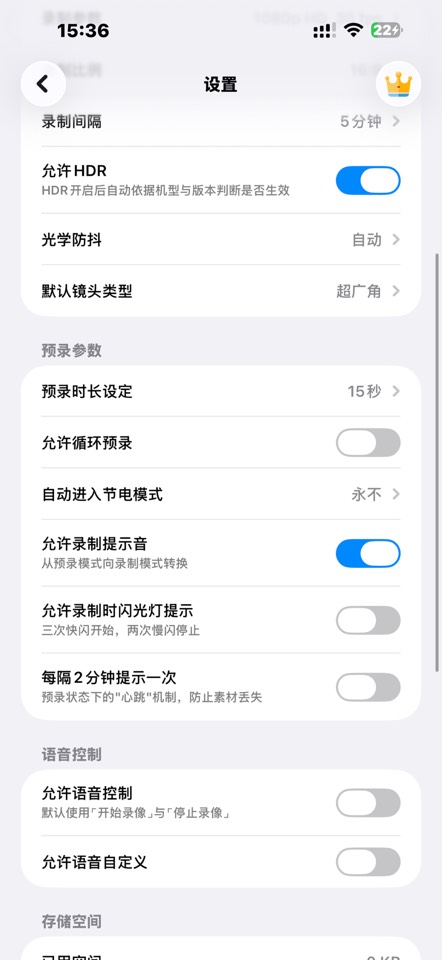The height and width of the screenshot is (960, 442).
Task: Change the 默认镜头类型 setting
Action: [x=221, y=291]
